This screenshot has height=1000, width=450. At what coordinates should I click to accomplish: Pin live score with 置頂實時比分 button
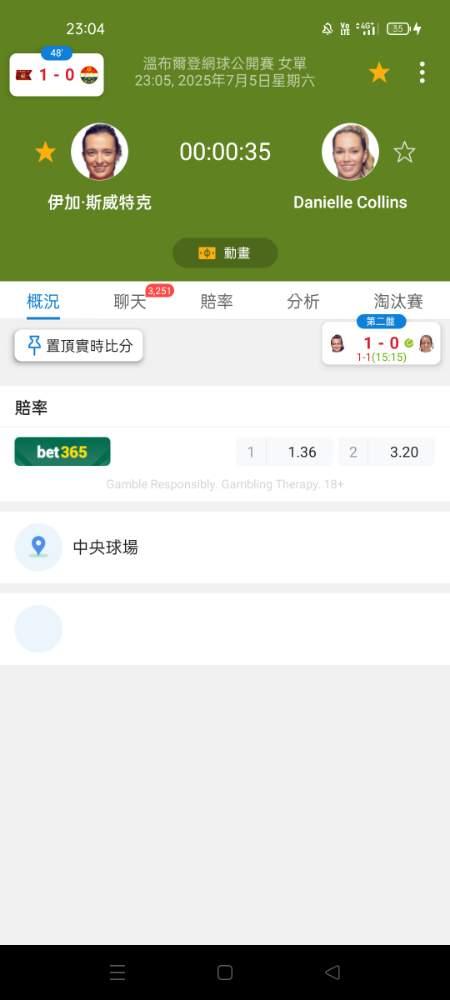78,346
